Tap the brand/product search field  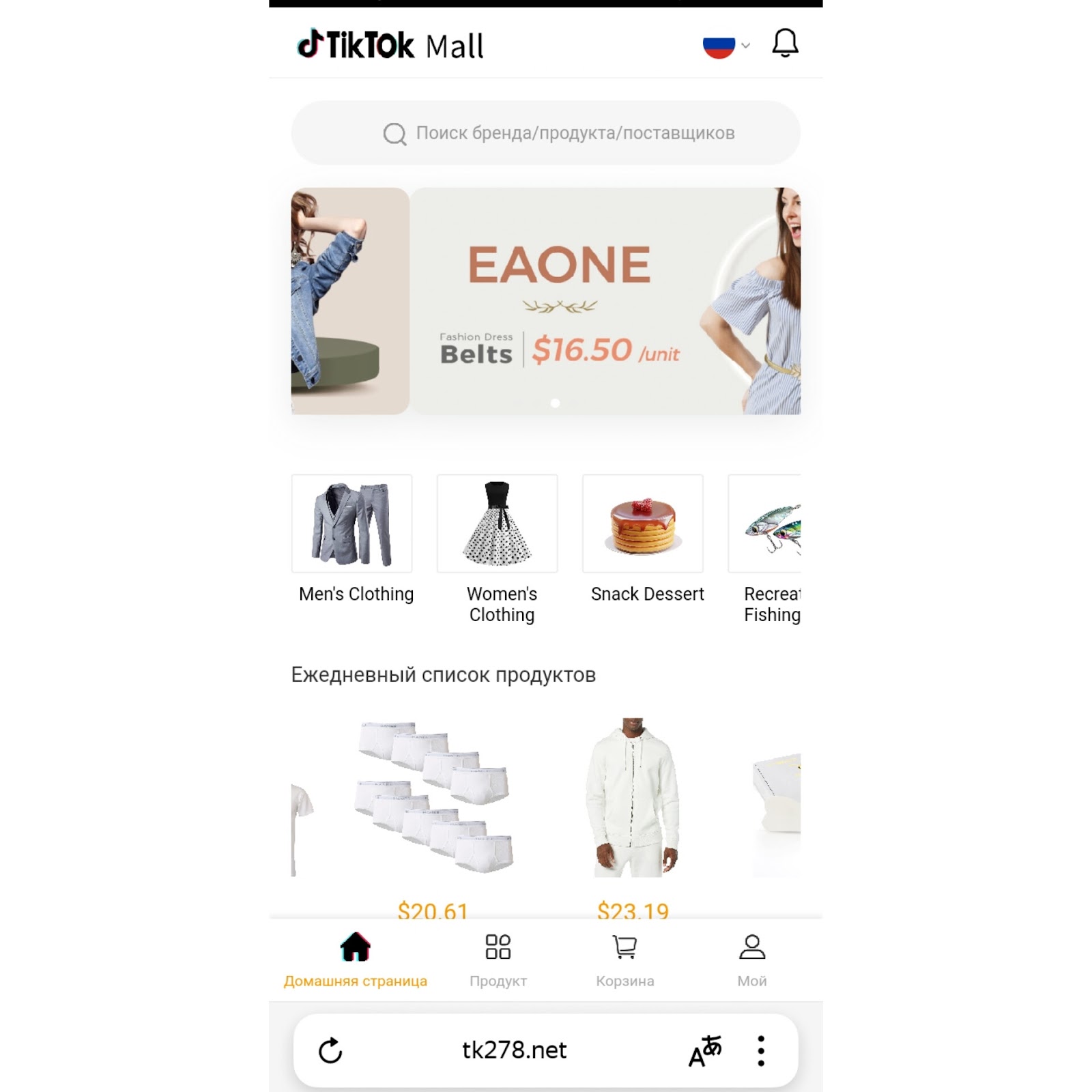click(546, 133)
